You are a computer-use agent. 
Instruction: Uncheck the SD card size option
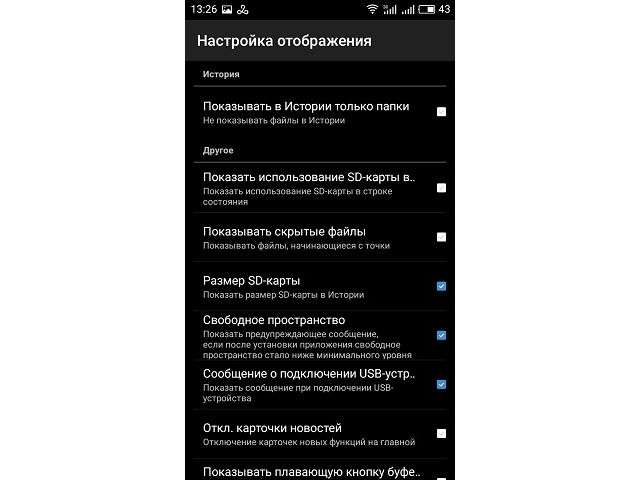pyautogui.click(x=441, y=286)
